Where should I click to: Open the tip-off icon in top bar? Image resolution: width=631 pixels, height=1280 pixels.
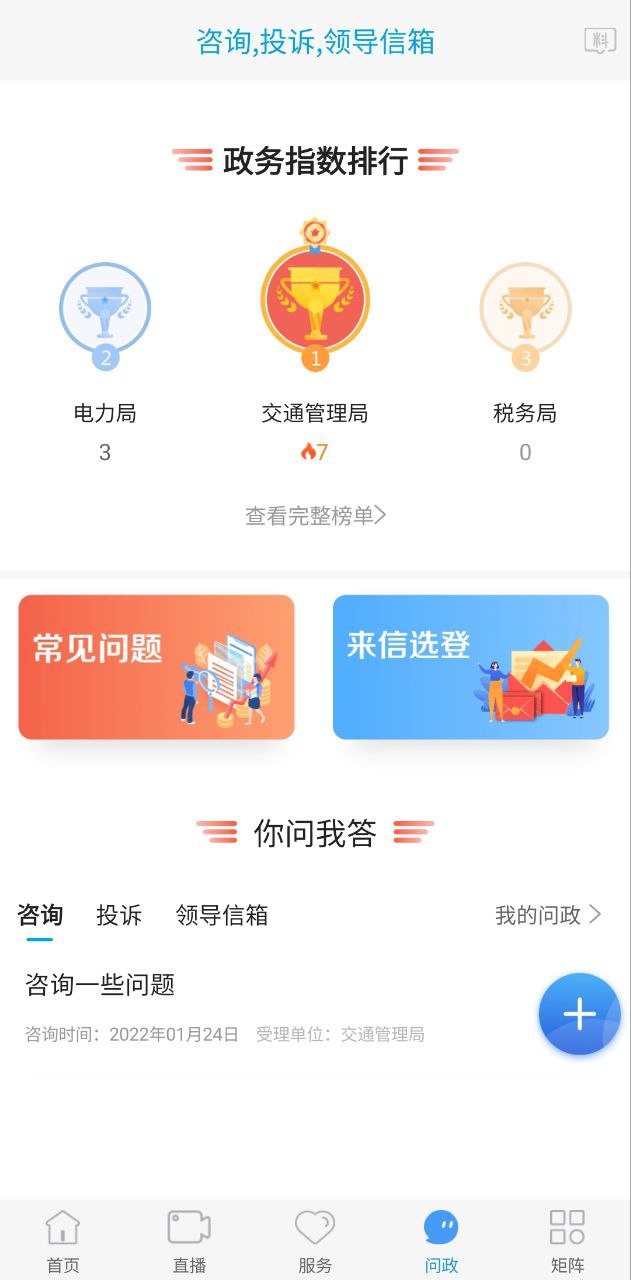[599, 41]
